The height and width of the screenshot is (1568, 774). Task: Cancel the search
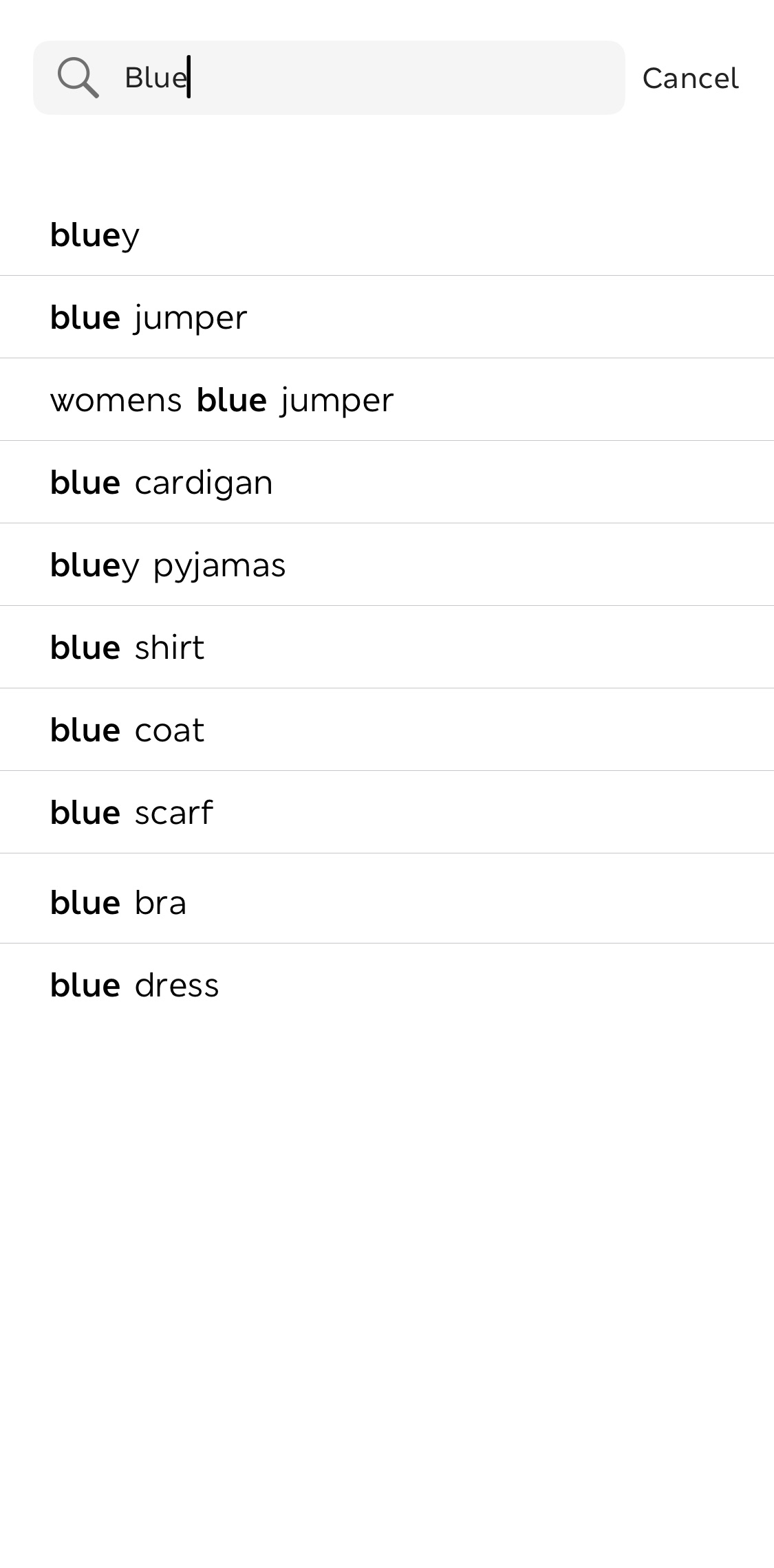point(690,78)
